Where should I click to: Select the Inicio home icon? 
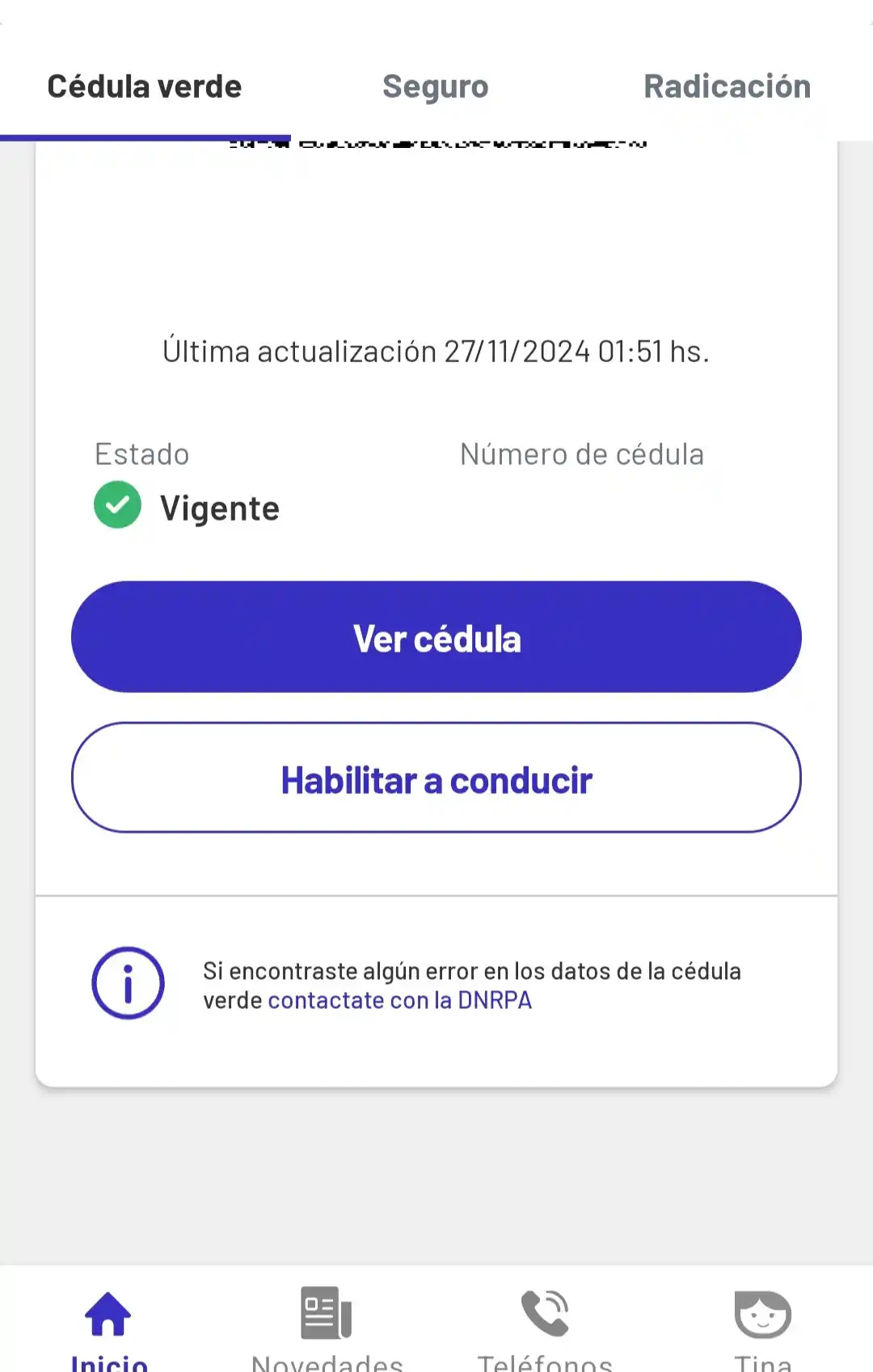tap(109, 1315)
